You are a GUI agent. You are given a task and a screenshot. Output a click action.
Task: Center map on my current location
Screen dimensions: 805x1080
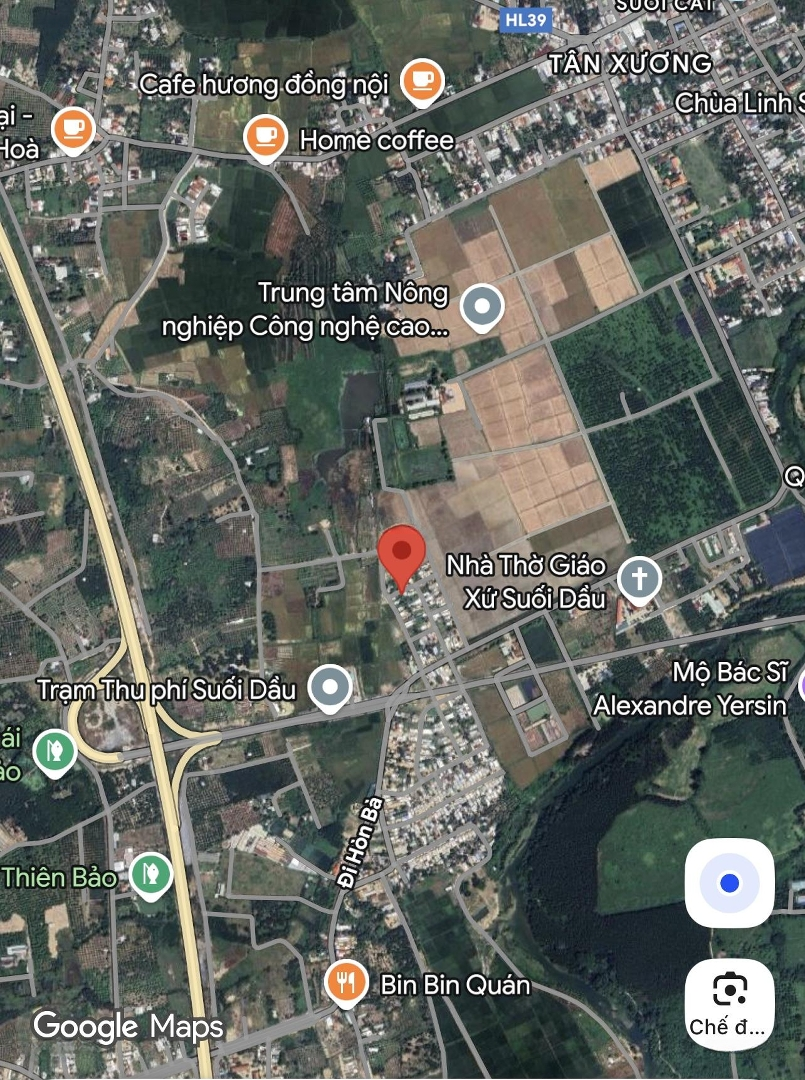pos(729,883)
